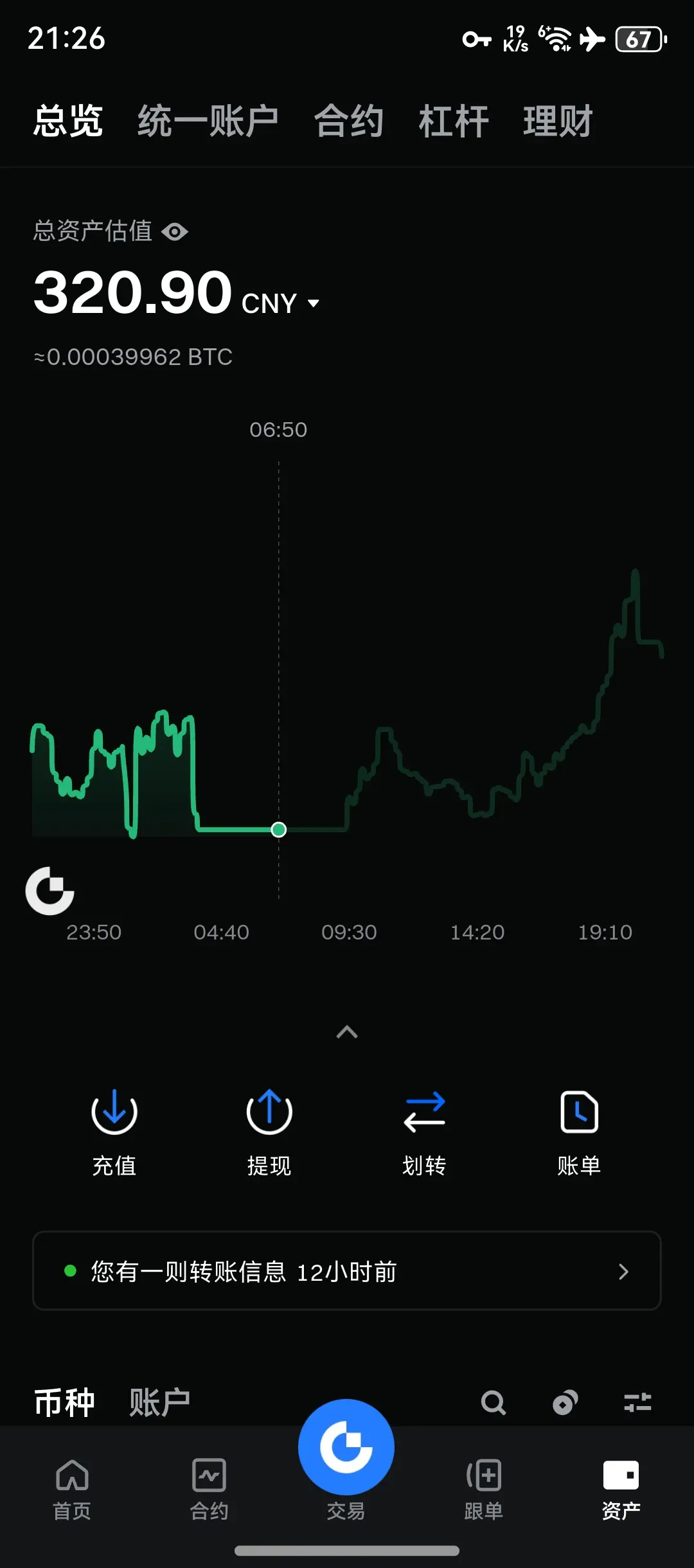The width and height of the screenshot is (694, 1568).
Task: Open the 合约 top tab
Action: coord(349,121)
